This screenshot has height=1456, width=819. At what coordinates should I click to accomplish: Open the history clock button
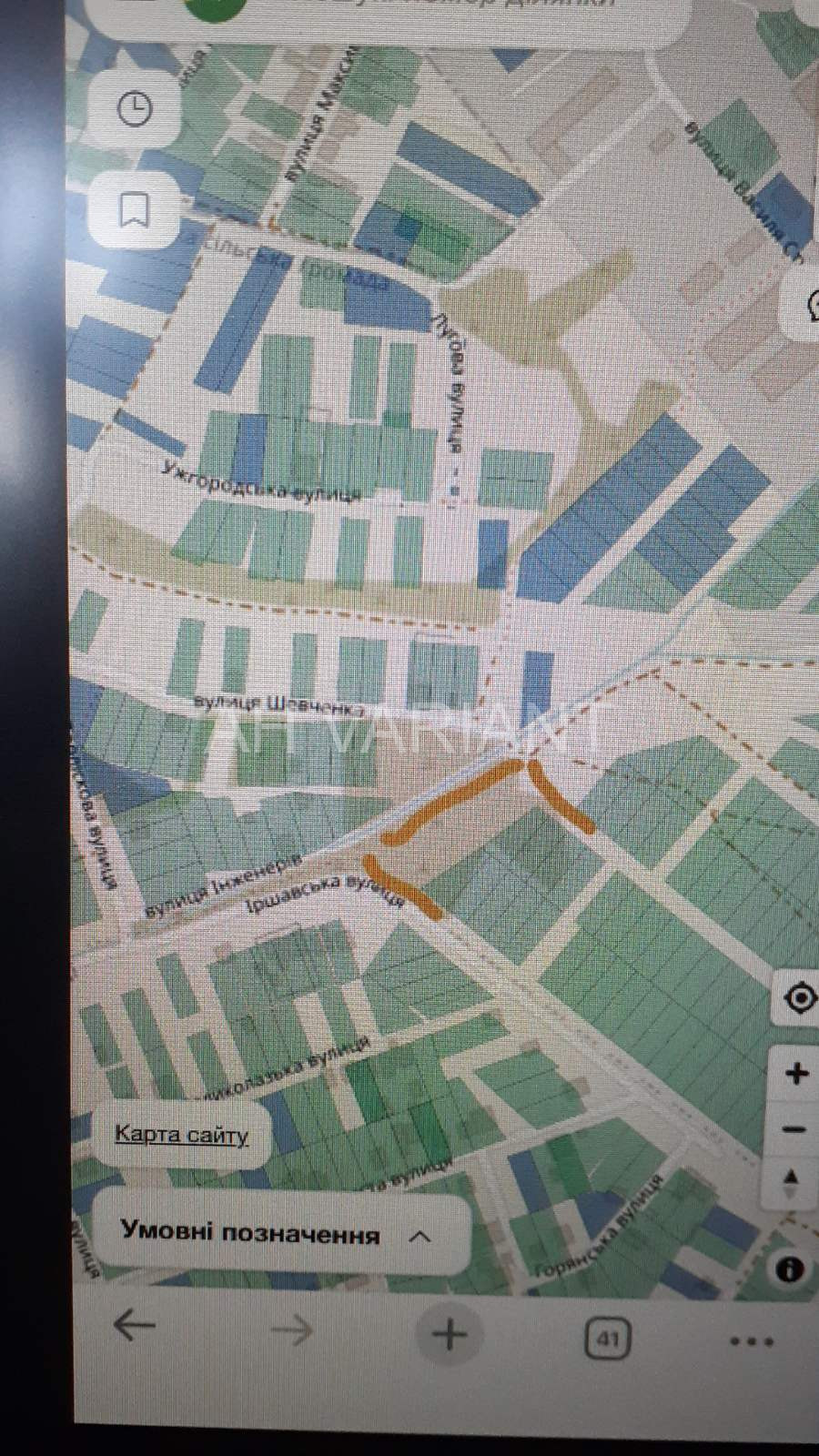136,110
